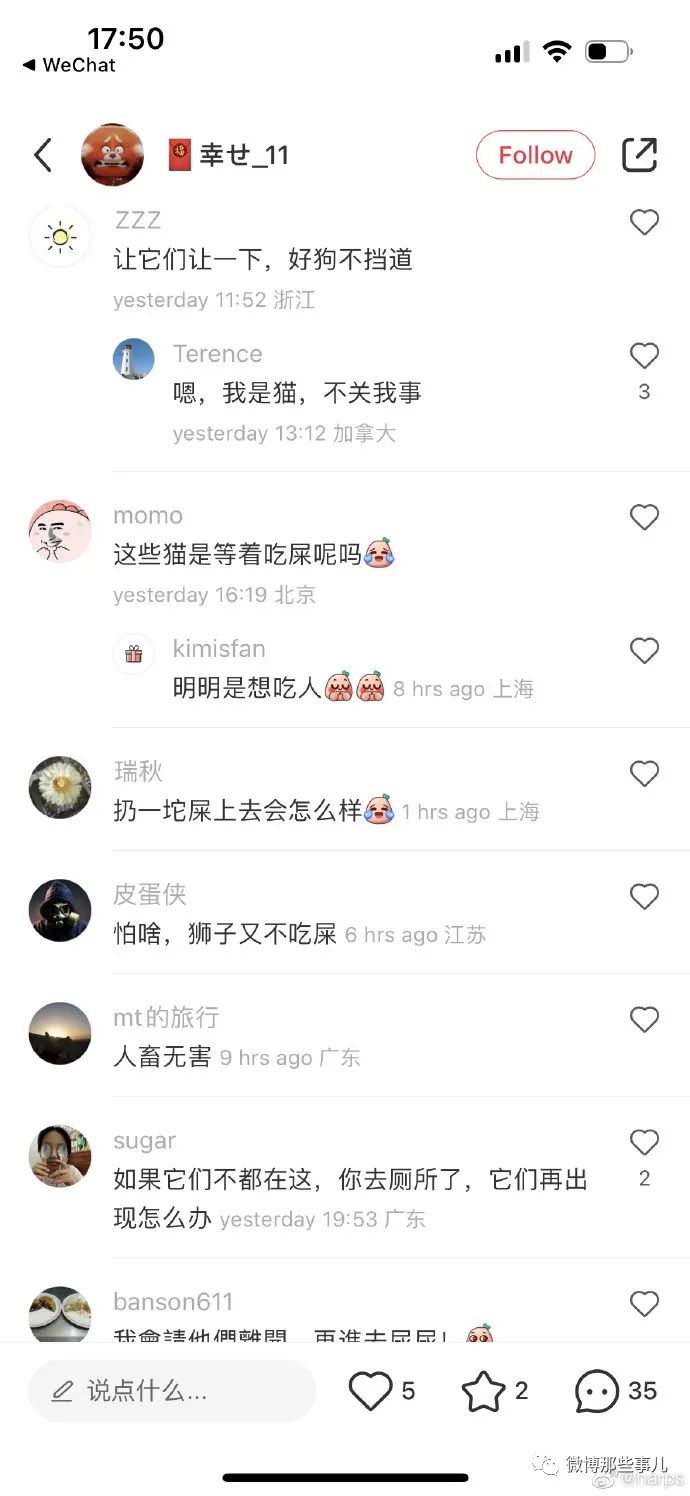Image resolution: width=690 pixels, height=1496 pixels.
Task: Like momo's comment
Action: pos(644,517)
